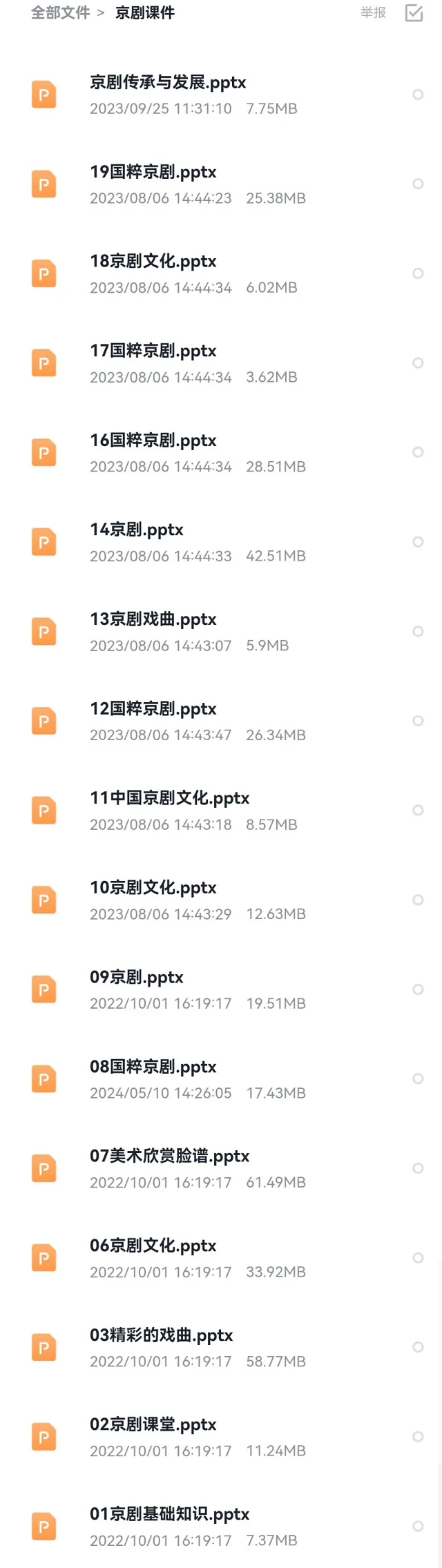Go back to 全部文件 in the breadcrumb

[60, 12]
